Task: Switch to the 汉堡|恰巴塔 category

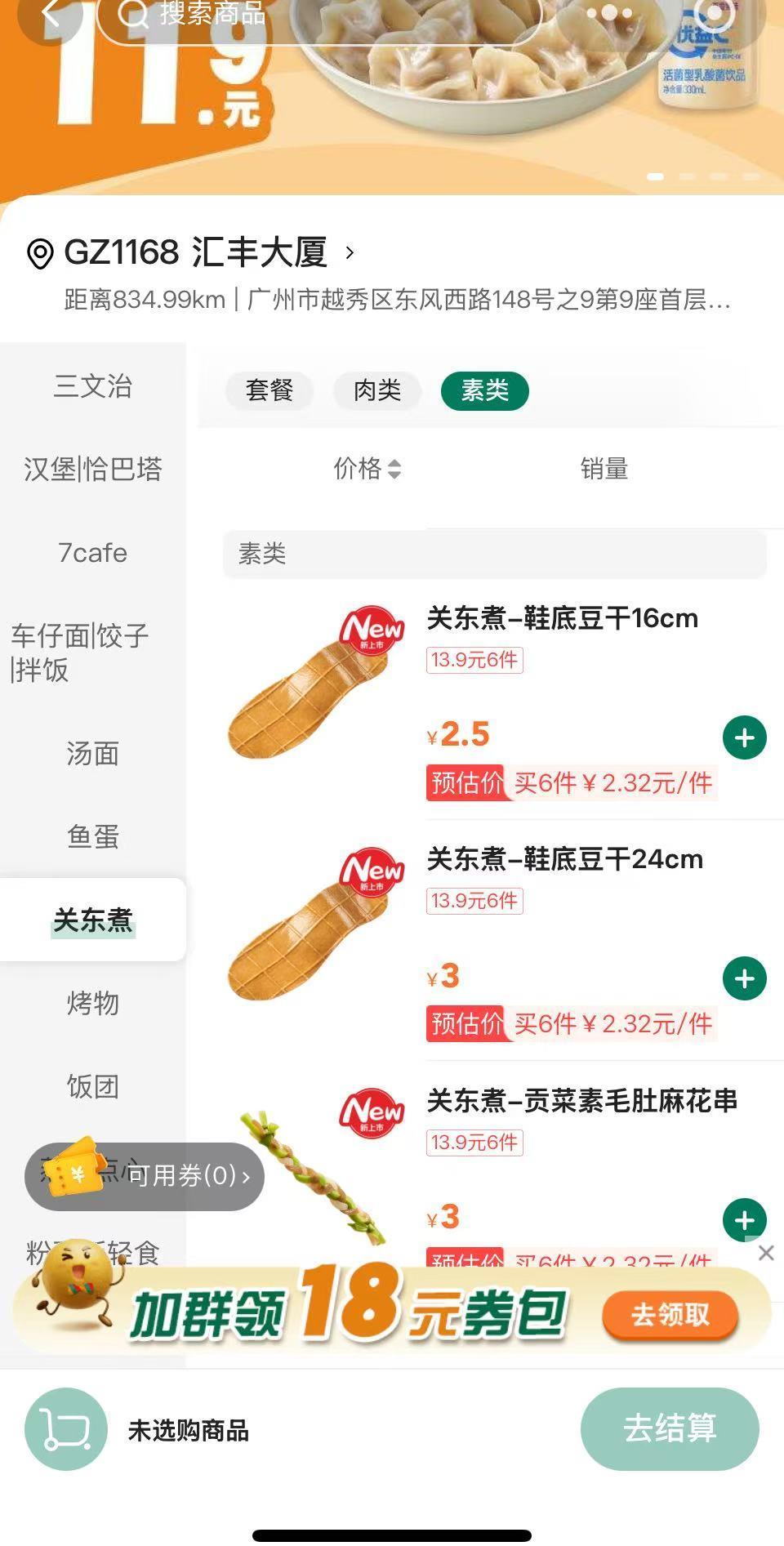Action: click(92, 469)
